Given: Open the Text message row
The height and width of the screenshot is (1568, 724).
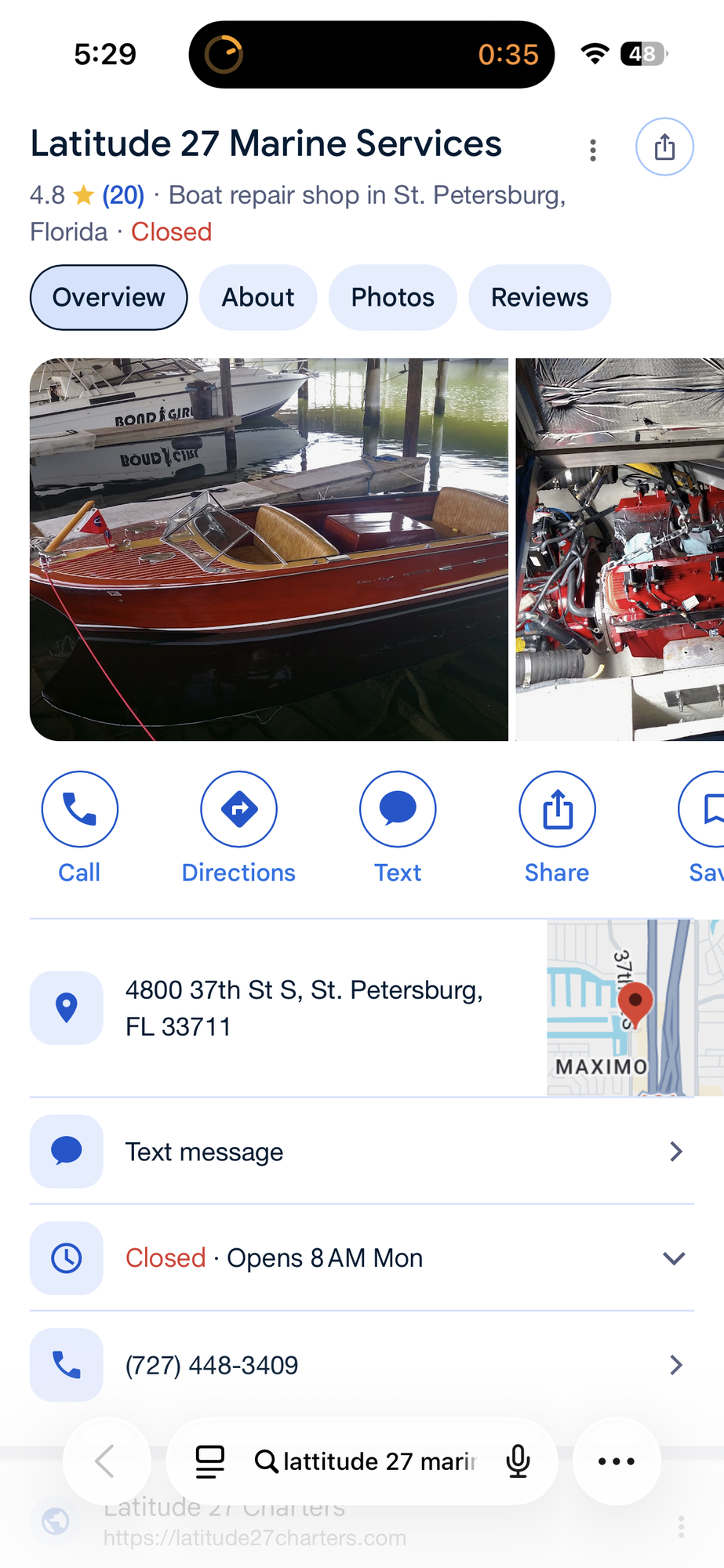Looking at the screenshot, I should (362, 1152).
